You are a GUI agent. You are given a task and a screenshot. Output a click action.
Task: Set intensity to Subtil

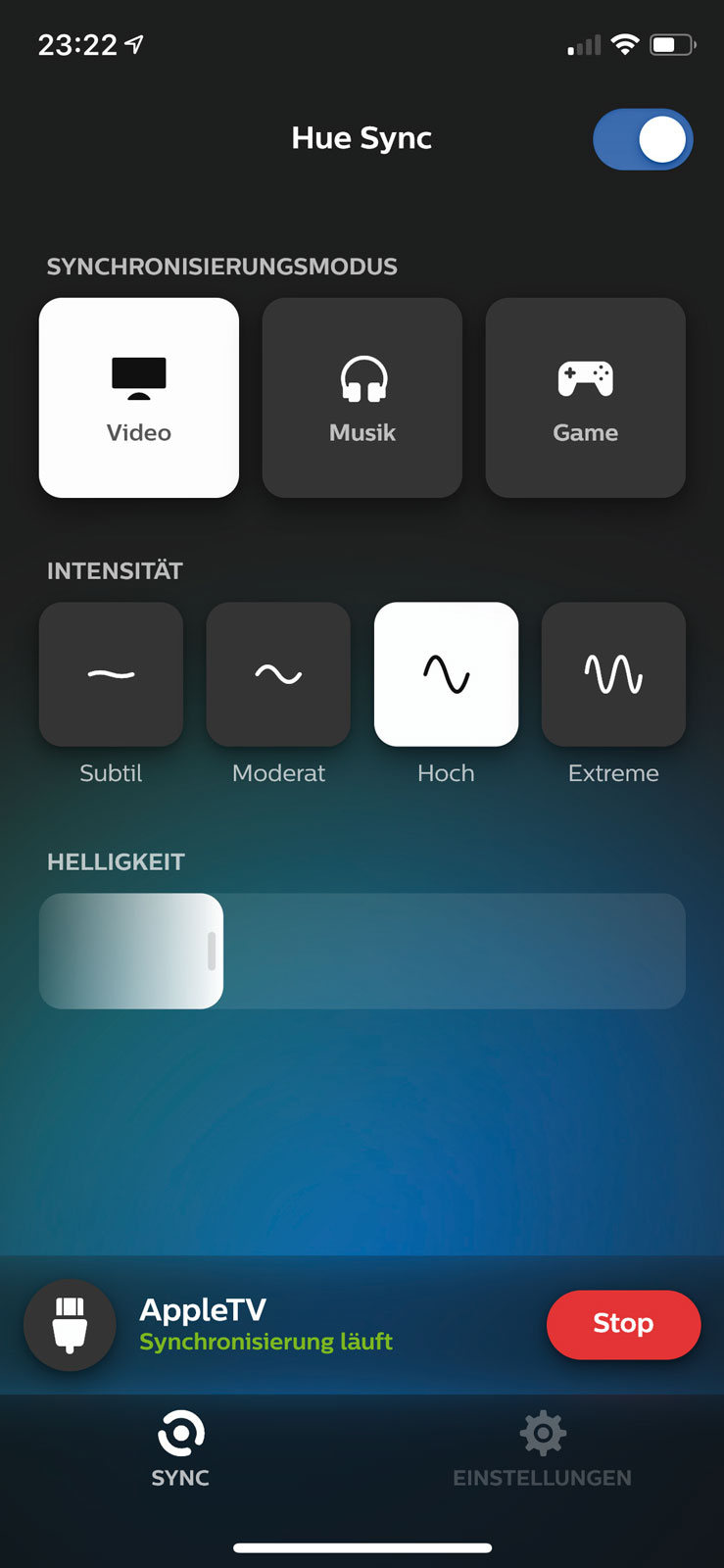[x=111, y=674]
